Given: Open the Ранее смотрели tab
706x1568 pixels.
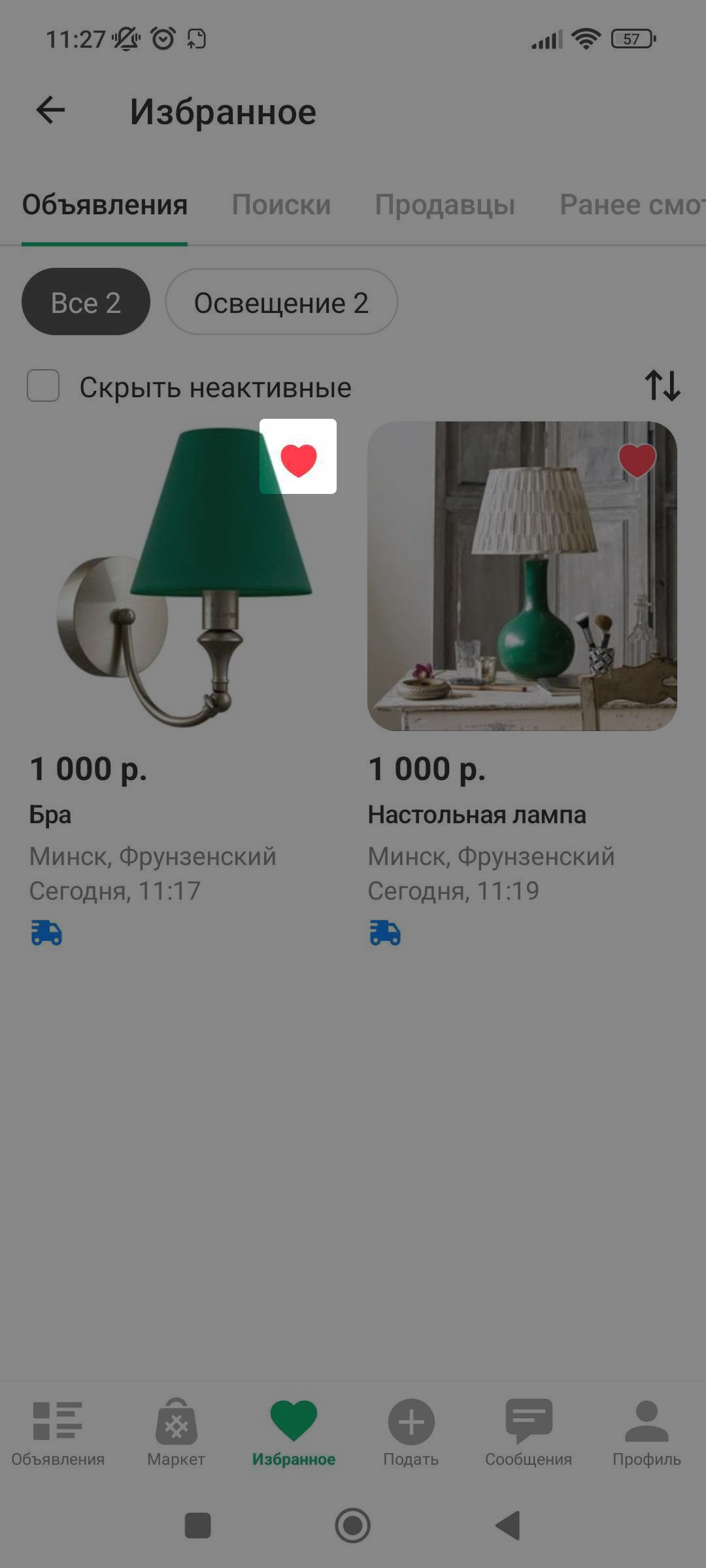Looking at the screenshot, I should pyautogui.click(x=631, y=205).
